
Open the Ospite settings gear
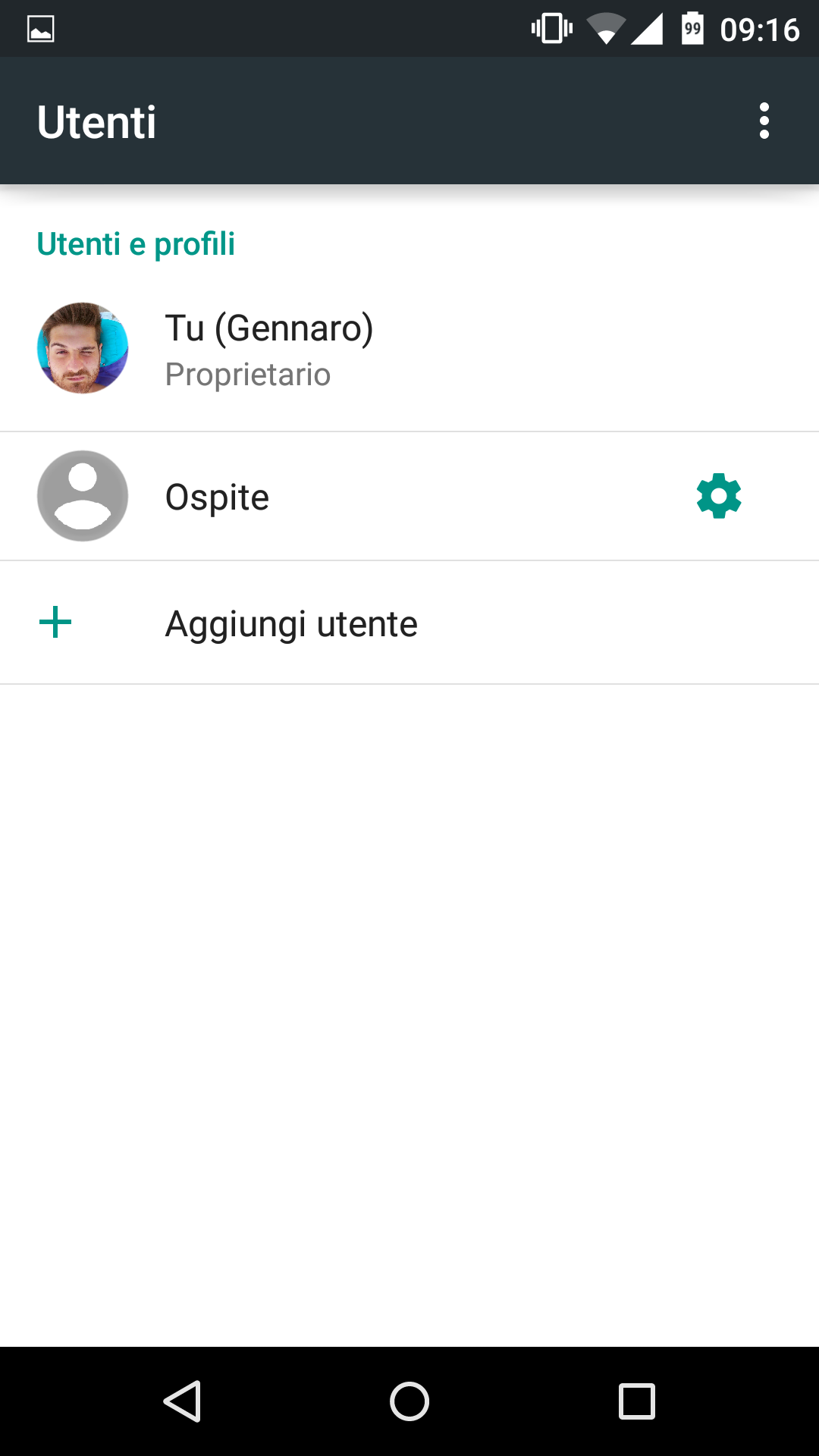tap(719, 497)
